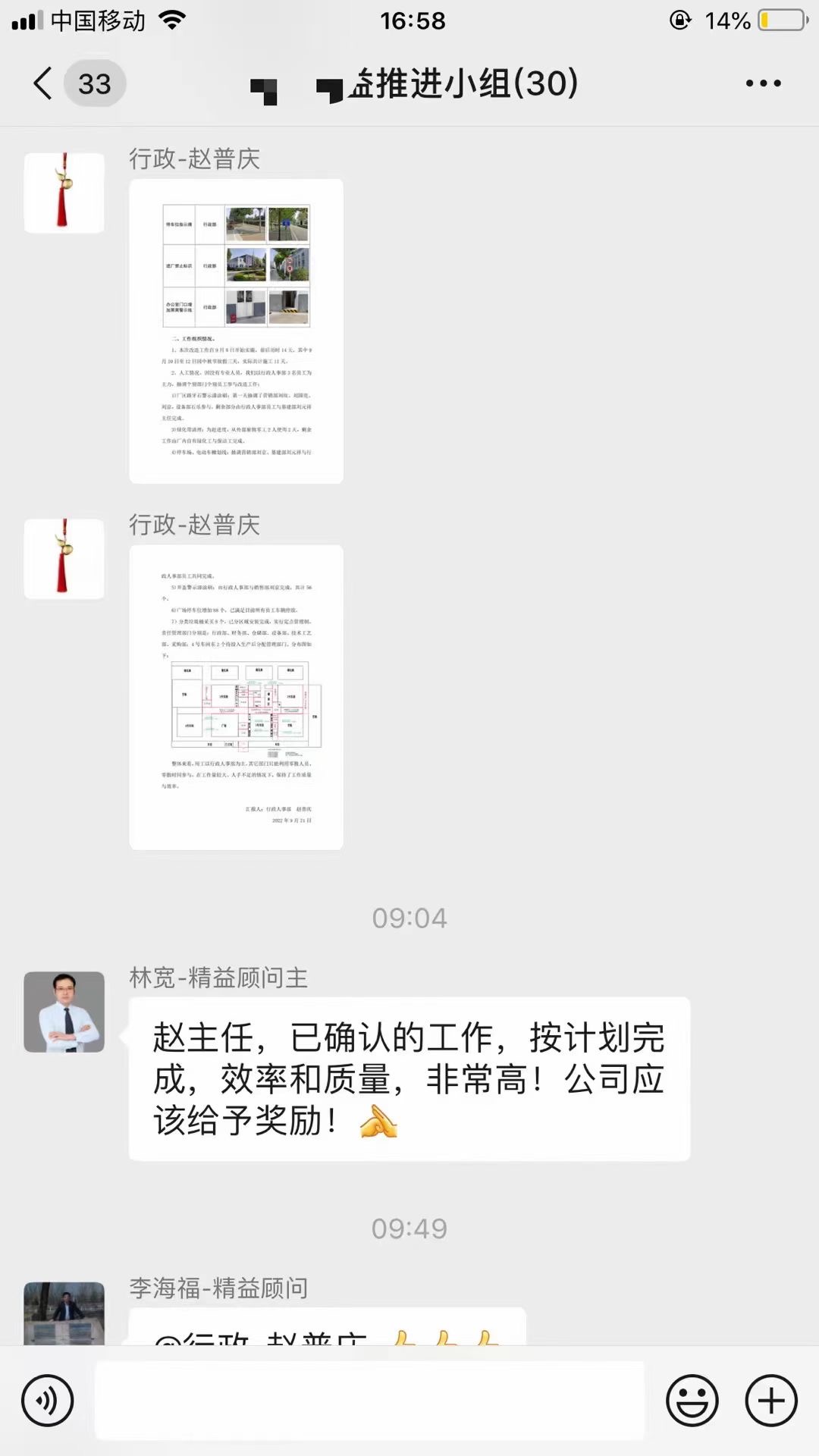Open the emoji sticker panel

click(x=692, y=1401)
